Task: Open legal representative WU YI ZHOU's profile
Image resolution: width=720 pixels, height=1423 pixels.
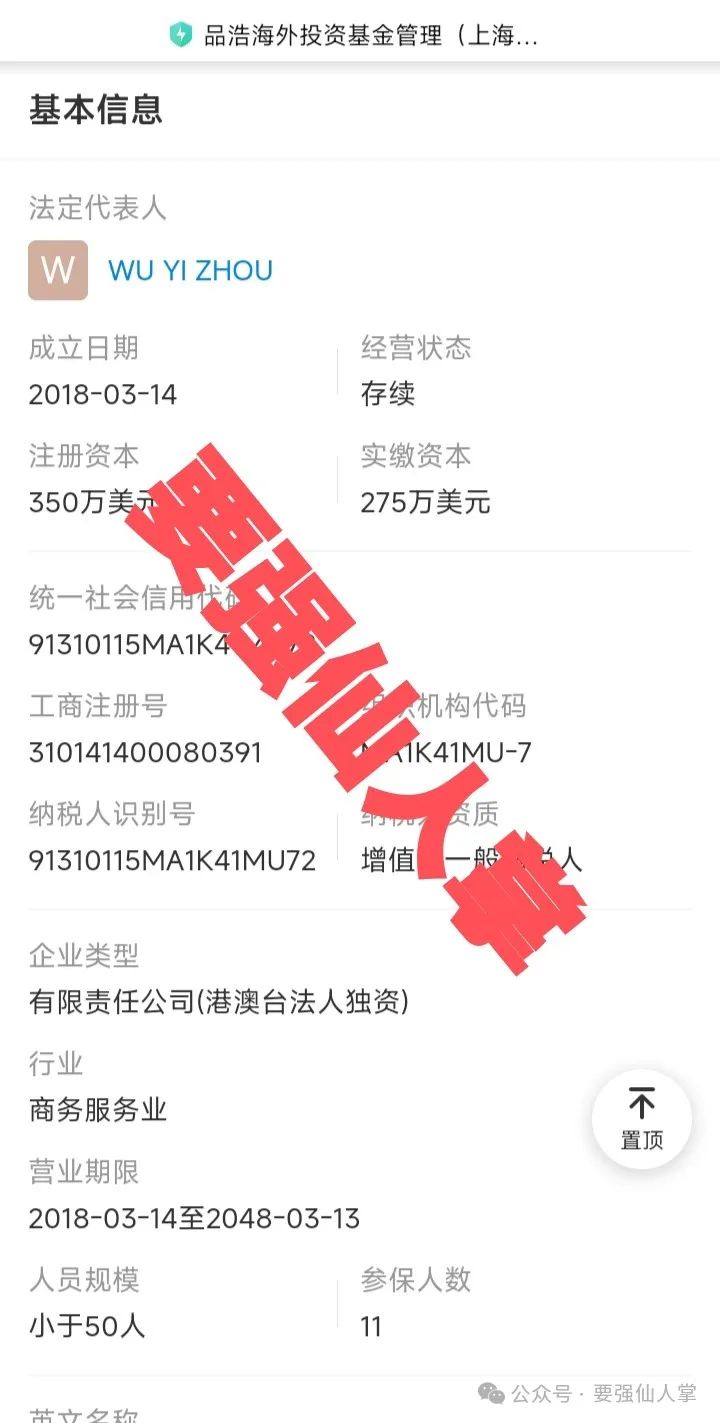Action: click(x=190, y=271)
